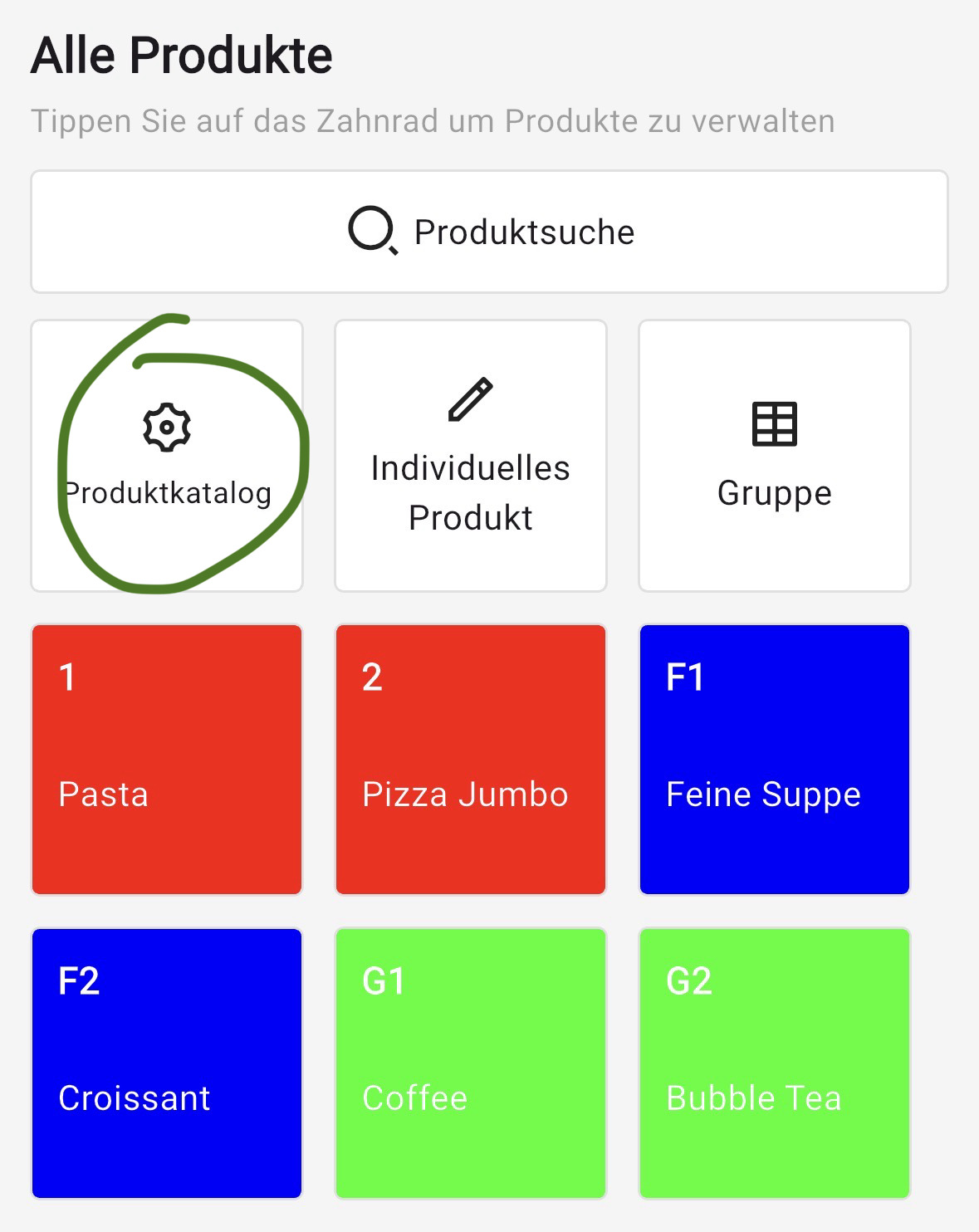979x1232 pixels.
Task: Click the blue F2 Croissant color tile
Action: [166, 1065]
